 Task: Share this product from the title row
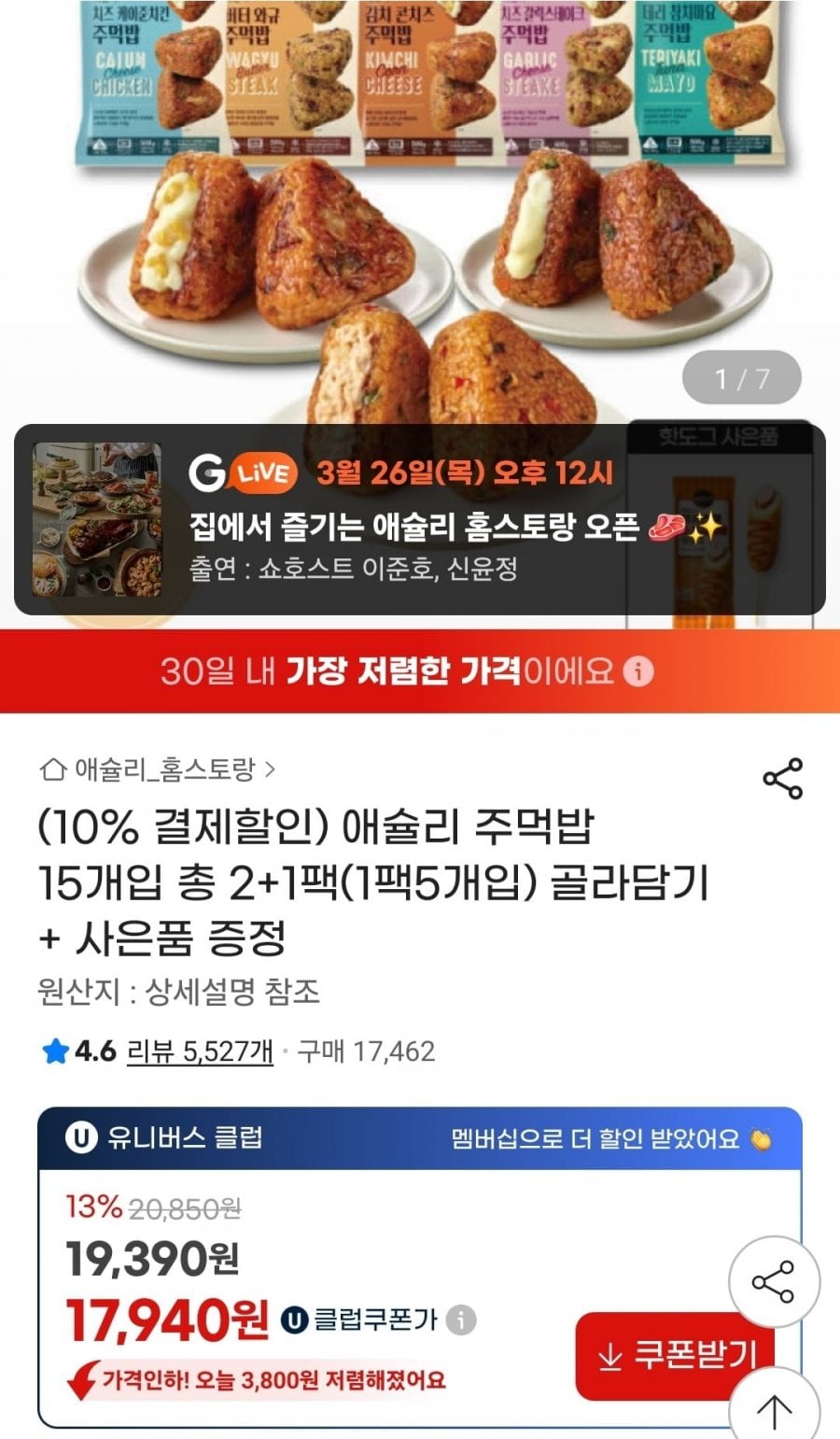click(x=782, y=779)
